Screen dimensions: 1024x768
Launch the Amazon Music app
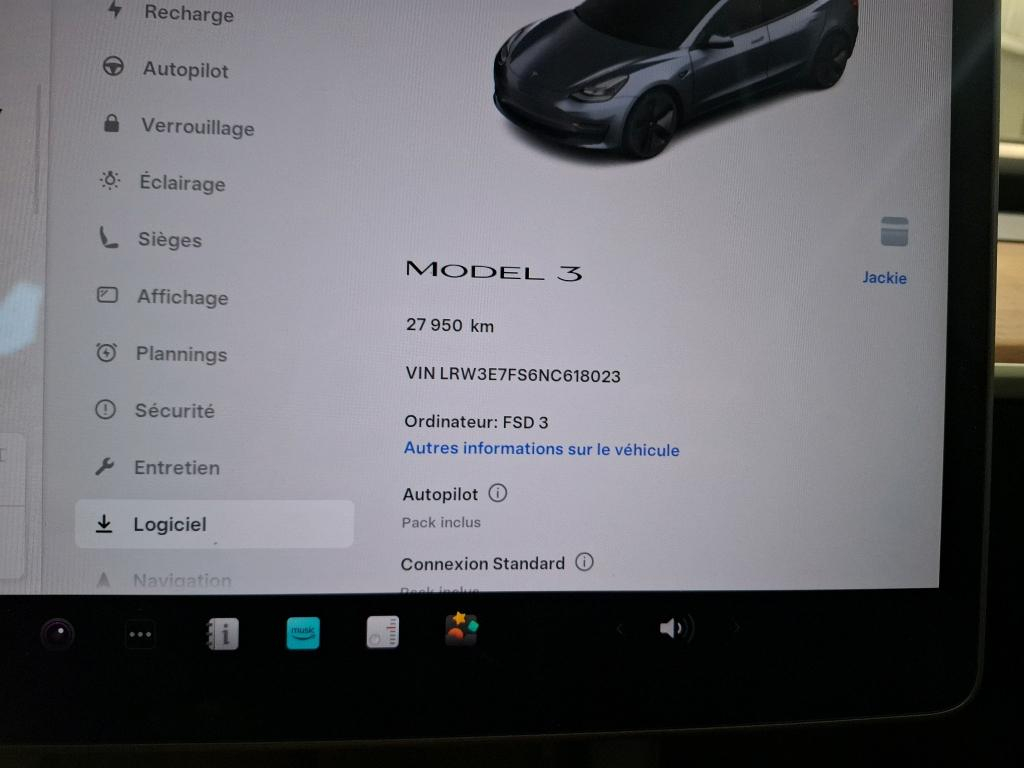pos(303,633)
